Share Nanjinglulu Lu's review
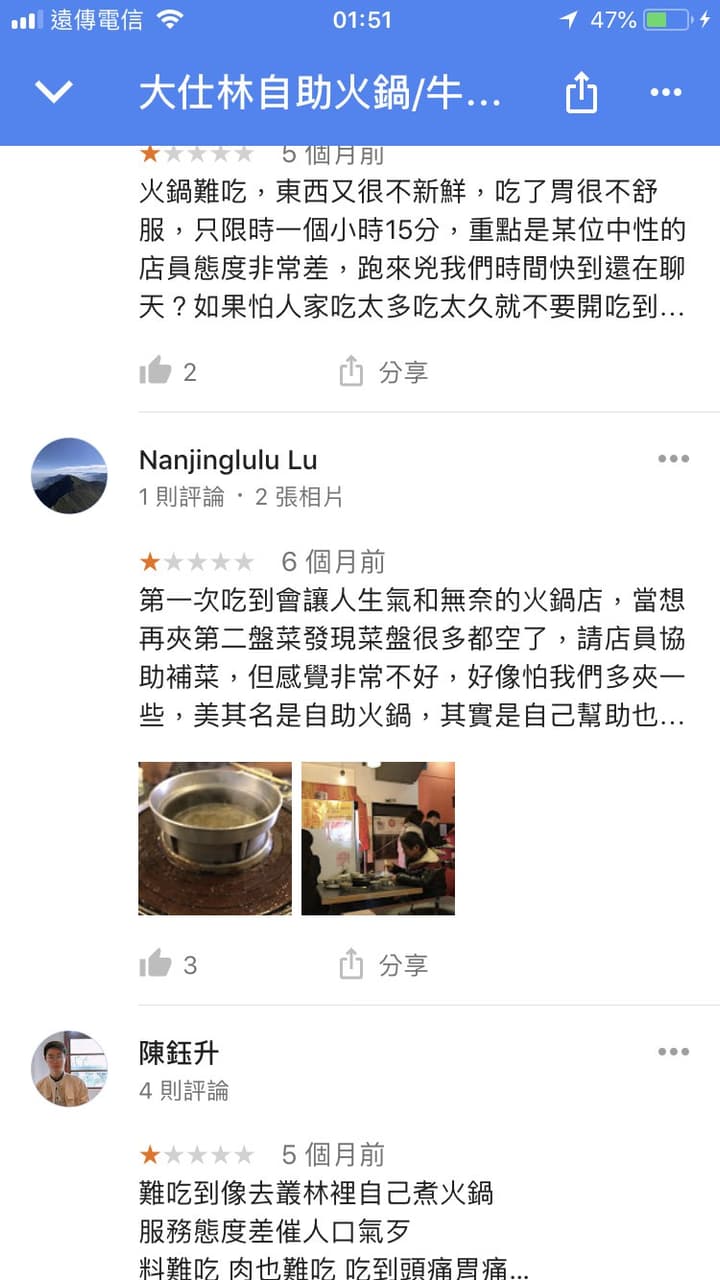Viewport: 720px width, 1280px height. click(383, 965)
